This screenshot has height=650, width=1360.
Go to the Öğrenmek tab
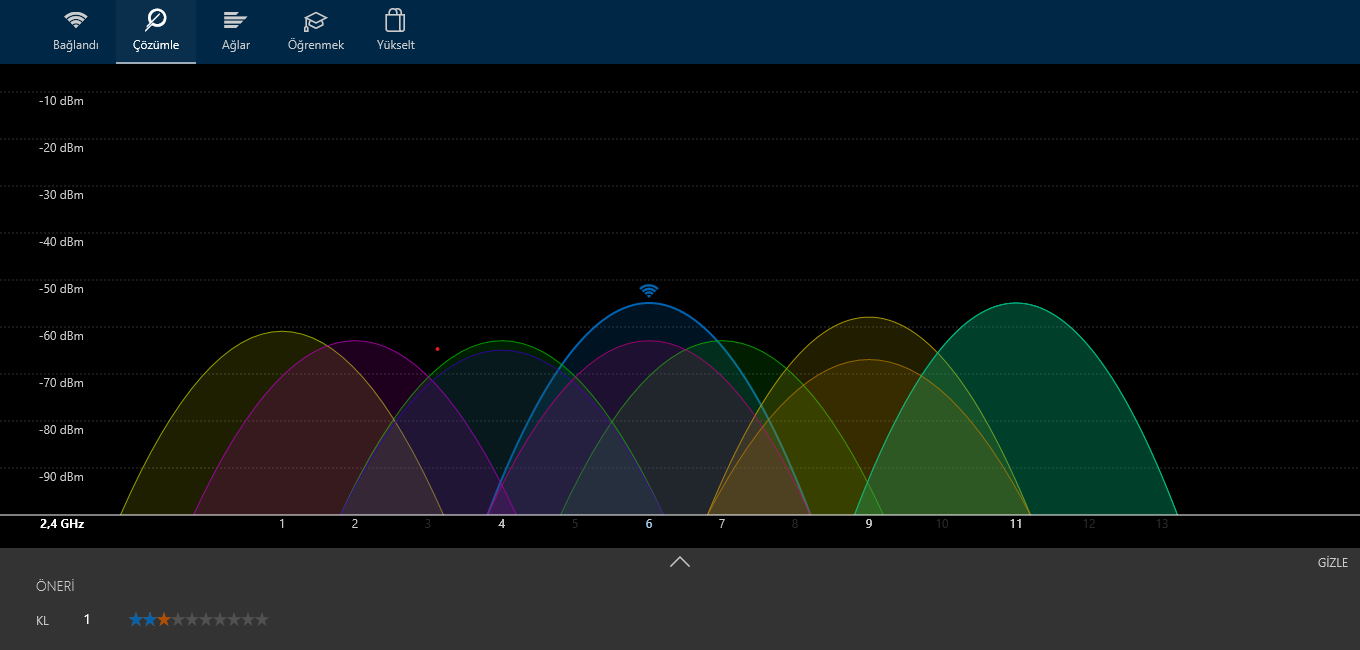click(x=316, y=31)
